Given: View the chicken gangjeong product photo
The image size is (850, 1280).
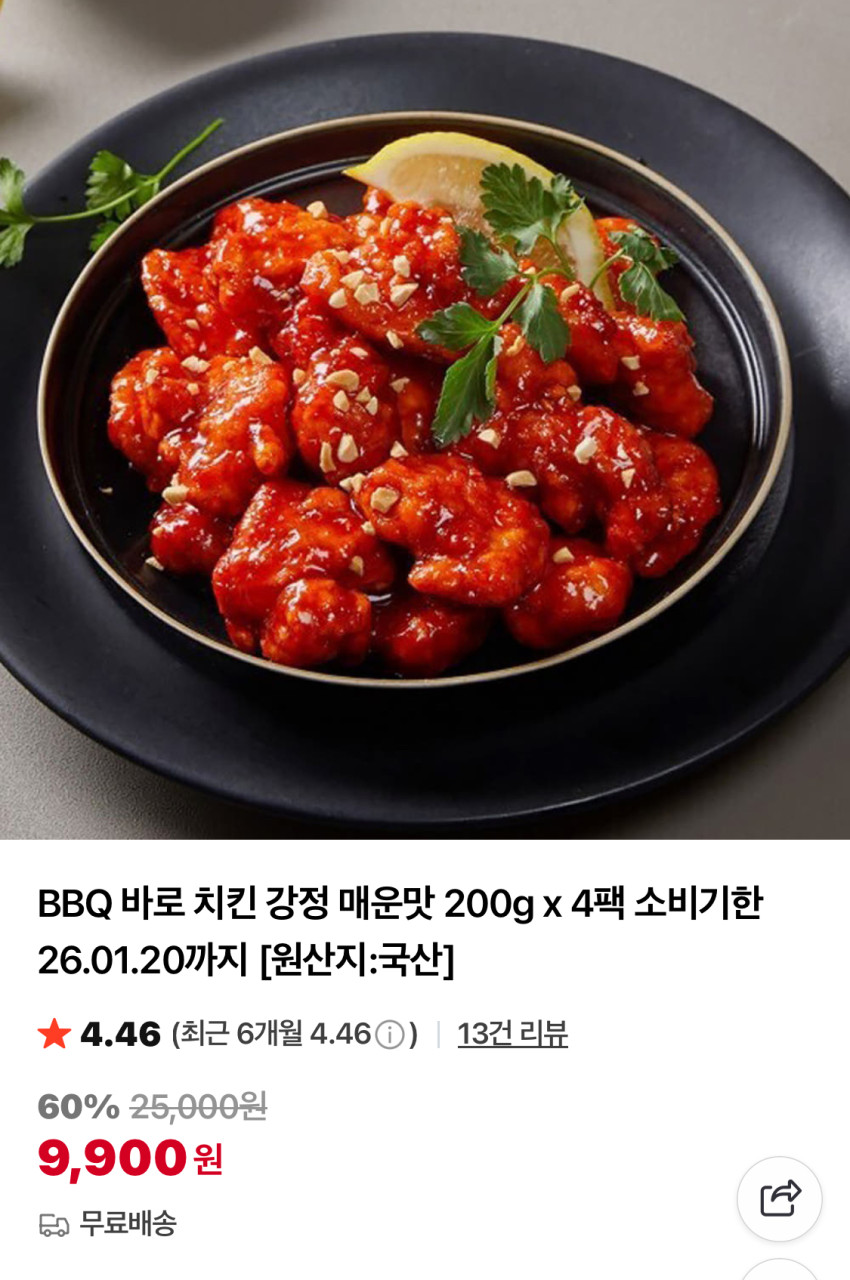Looking at the screenshot, I should click(x=425, y=420).
